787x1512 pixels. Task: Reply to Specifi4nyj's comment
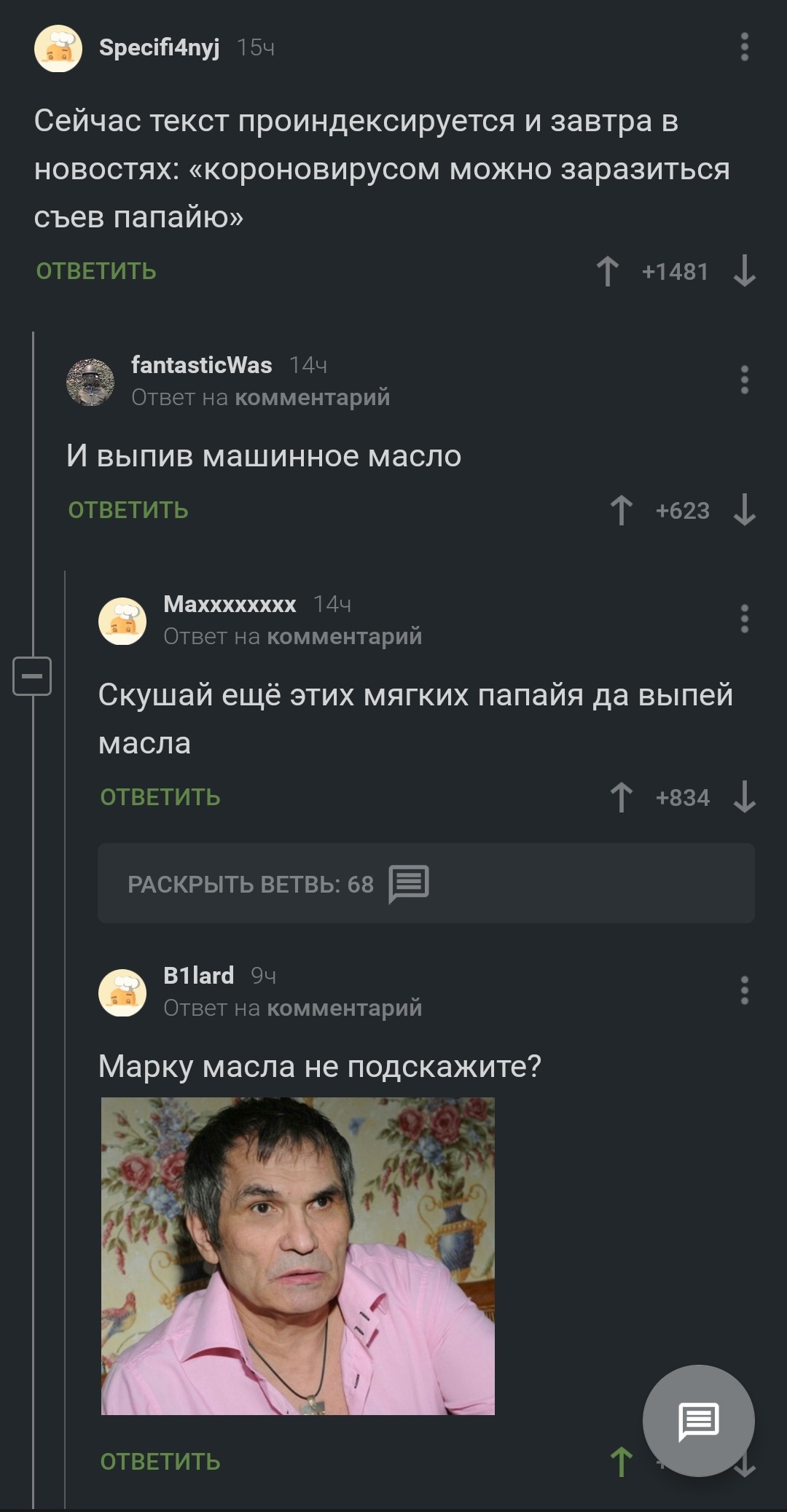coord(96,272)
